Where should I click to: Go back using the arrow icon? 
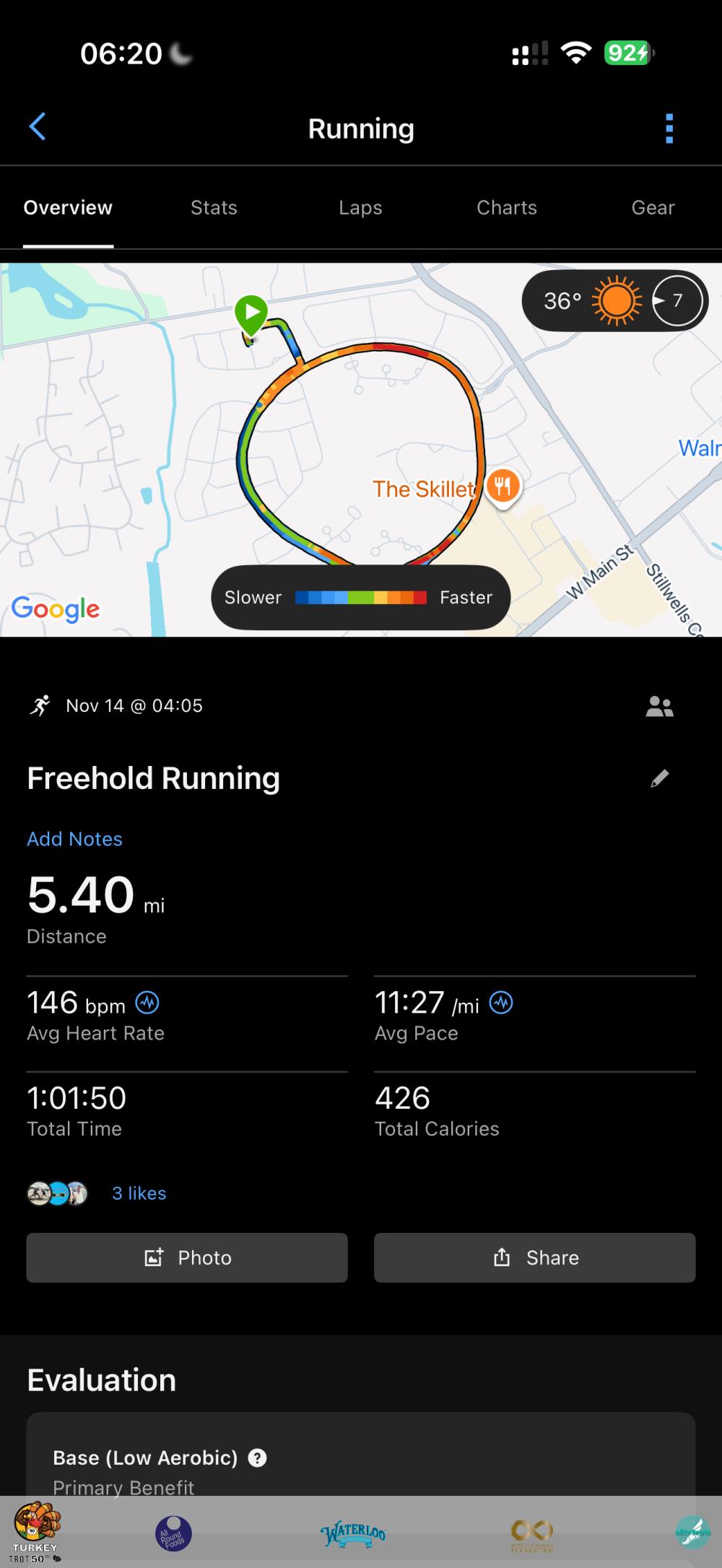[38, 127]
